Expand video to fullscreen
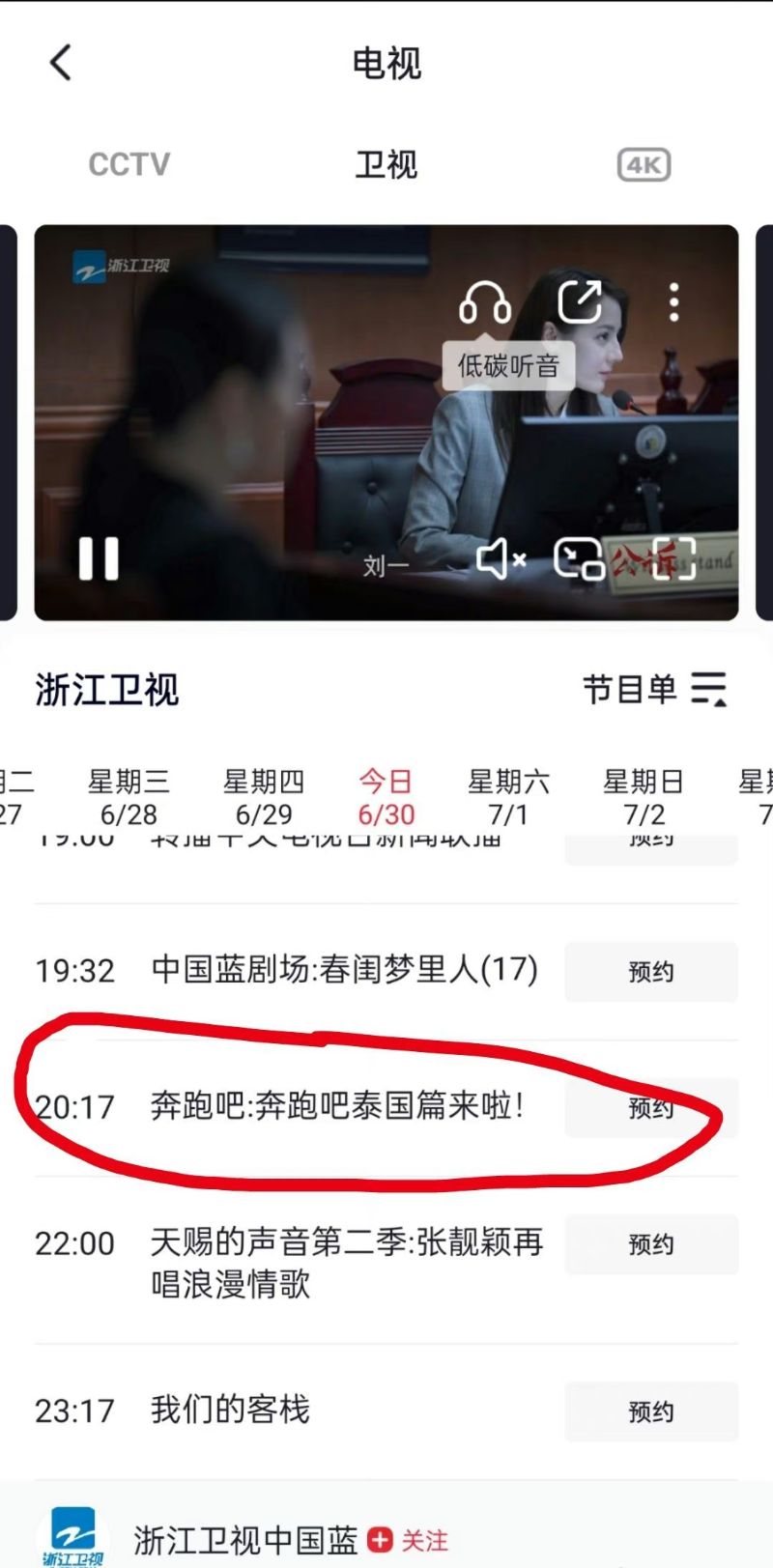The image size is (773, 1568). [673, 558]
